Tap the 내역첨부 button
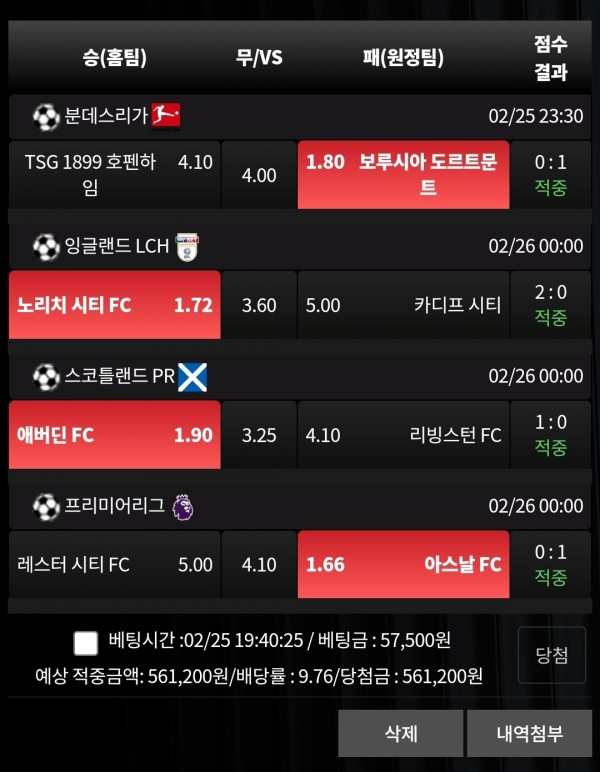The image size is (600, 772). tap(529, 734)
